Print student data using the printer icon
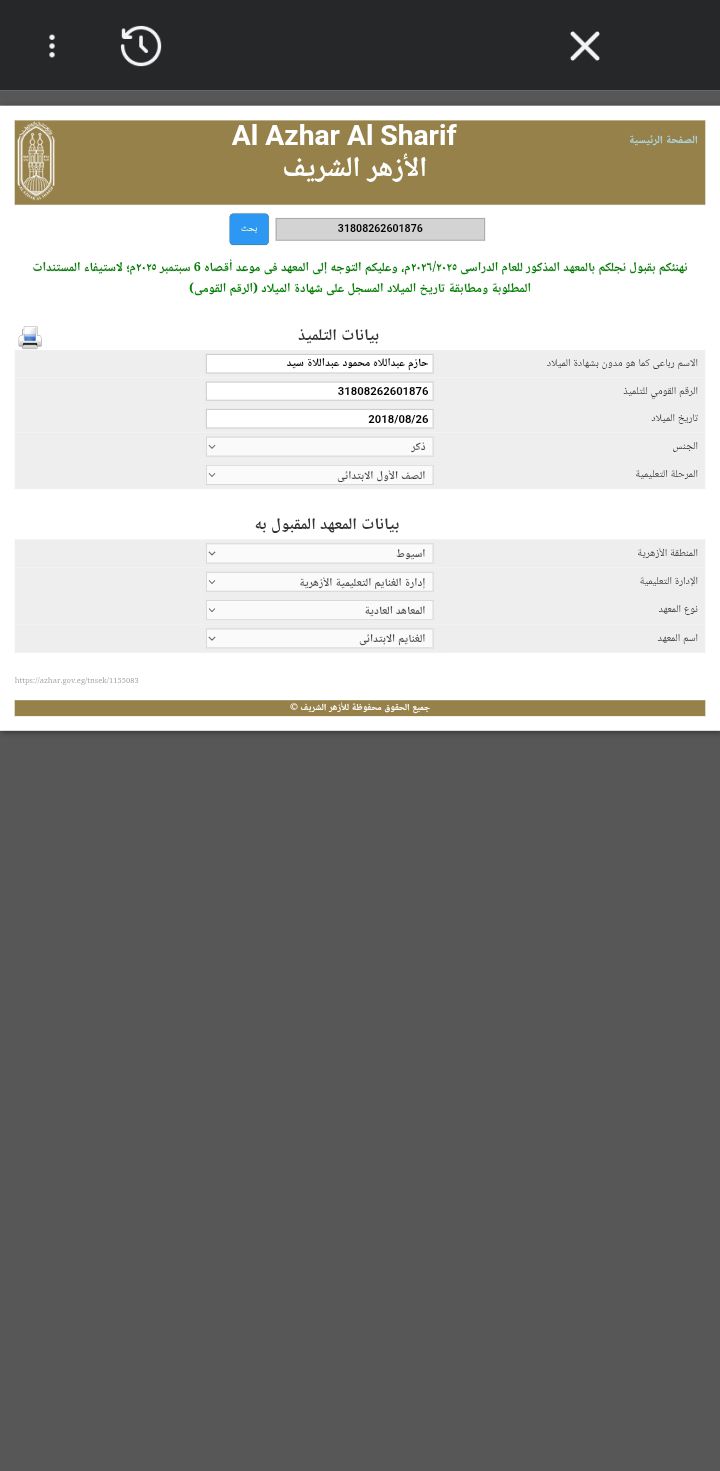 point(29,337)
